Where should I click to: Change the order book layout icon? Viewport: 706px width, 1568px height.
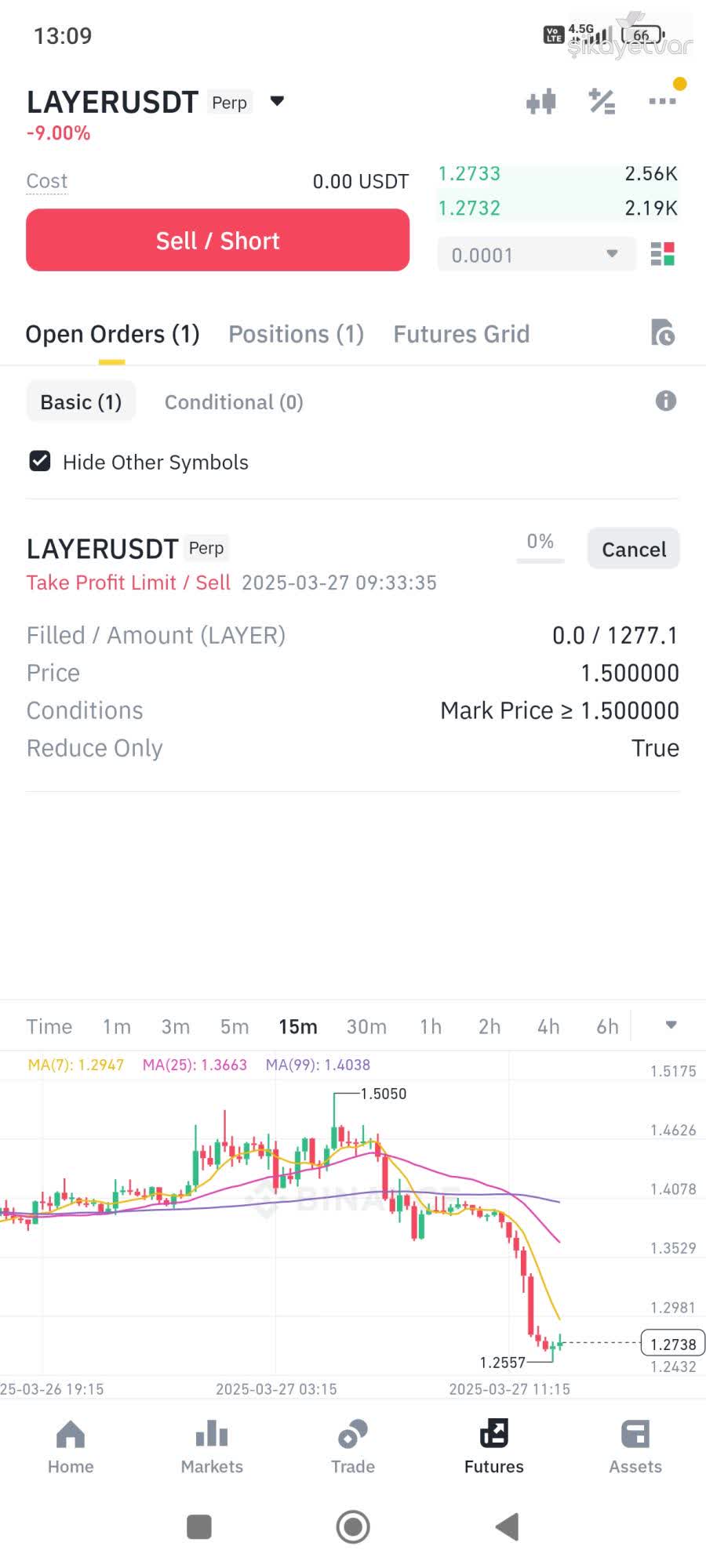(663, 255)
